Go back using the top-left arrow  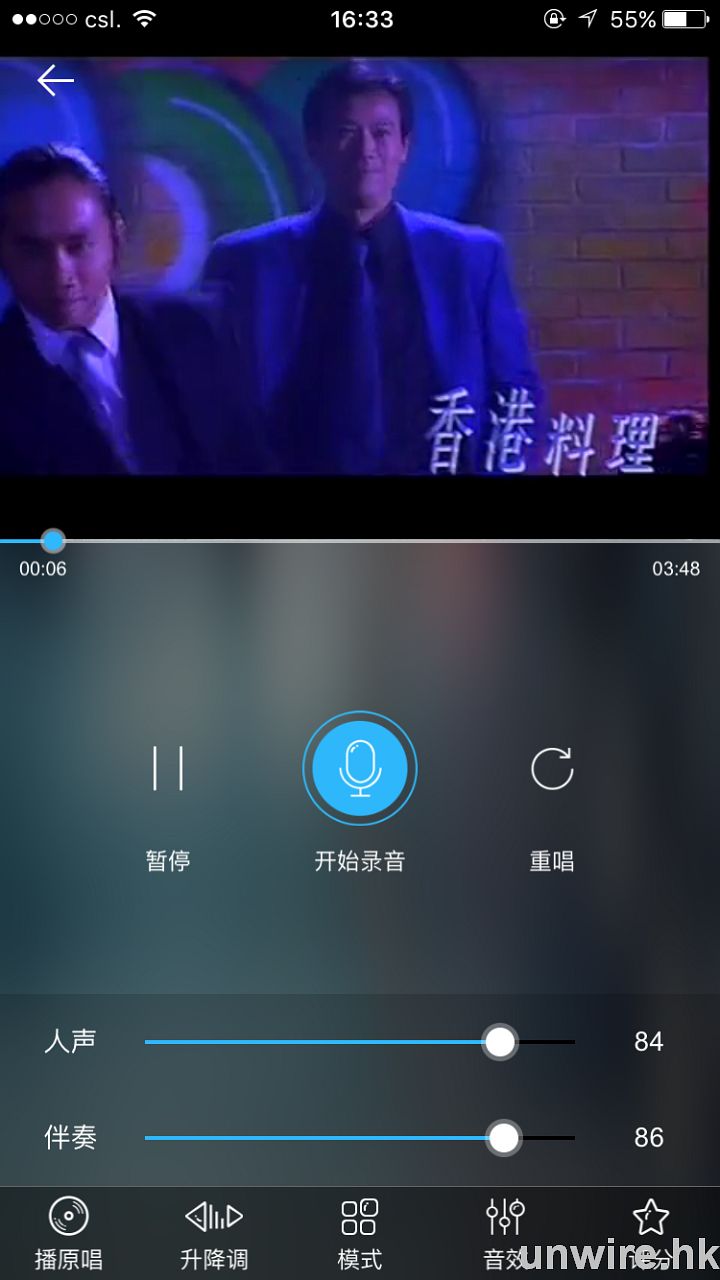56,81
